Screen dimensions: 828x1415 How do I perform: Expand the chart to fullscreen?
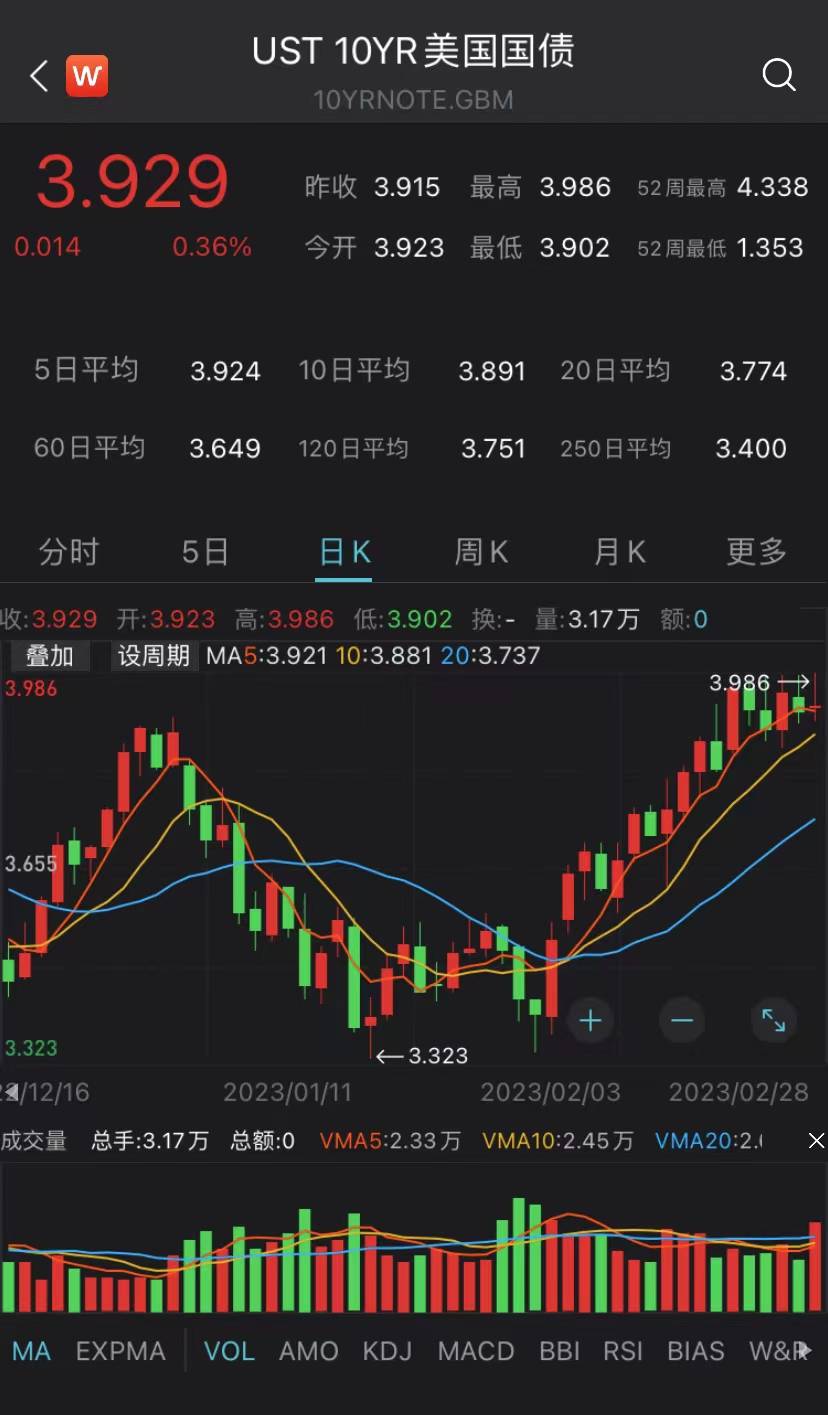773,1021
